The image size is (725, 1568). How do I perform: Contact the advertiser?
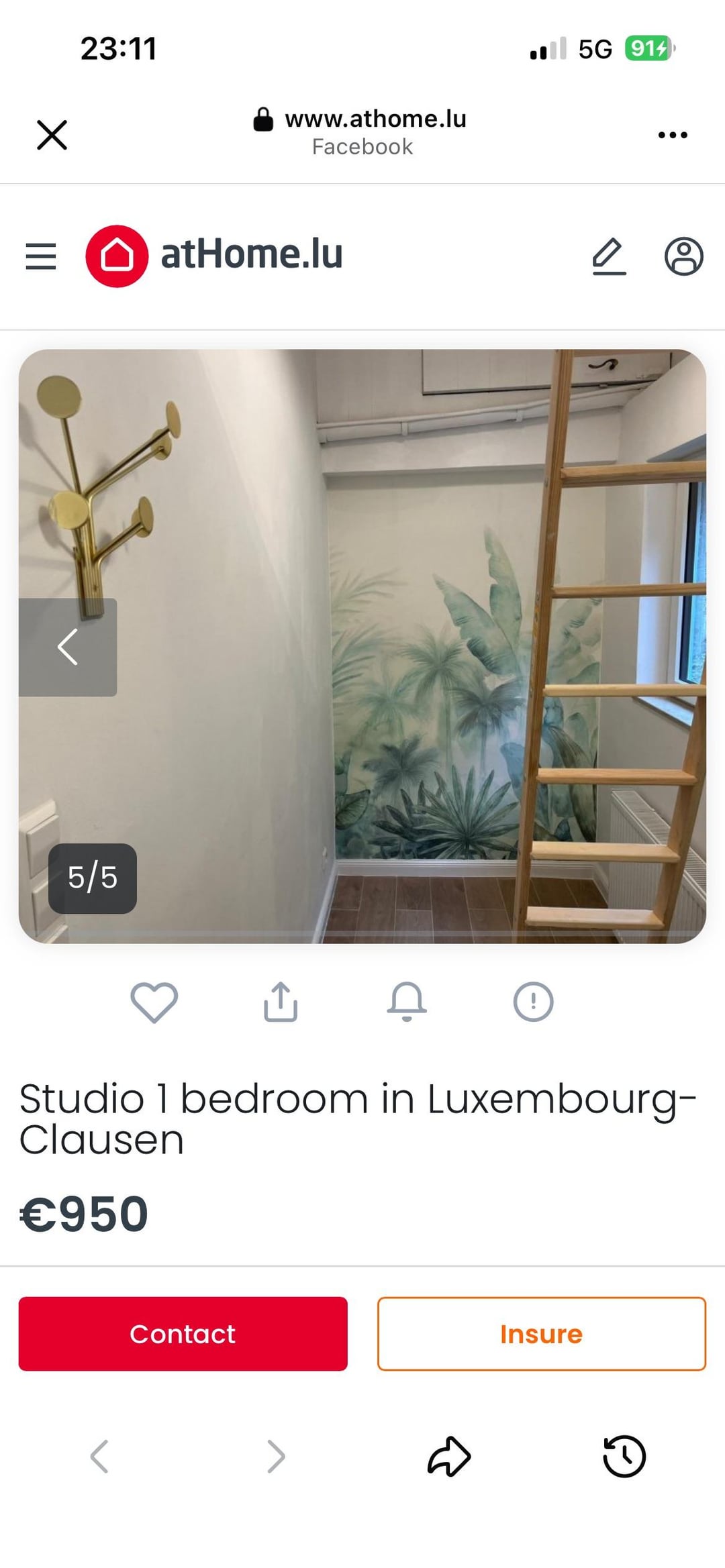(183, 1334)
